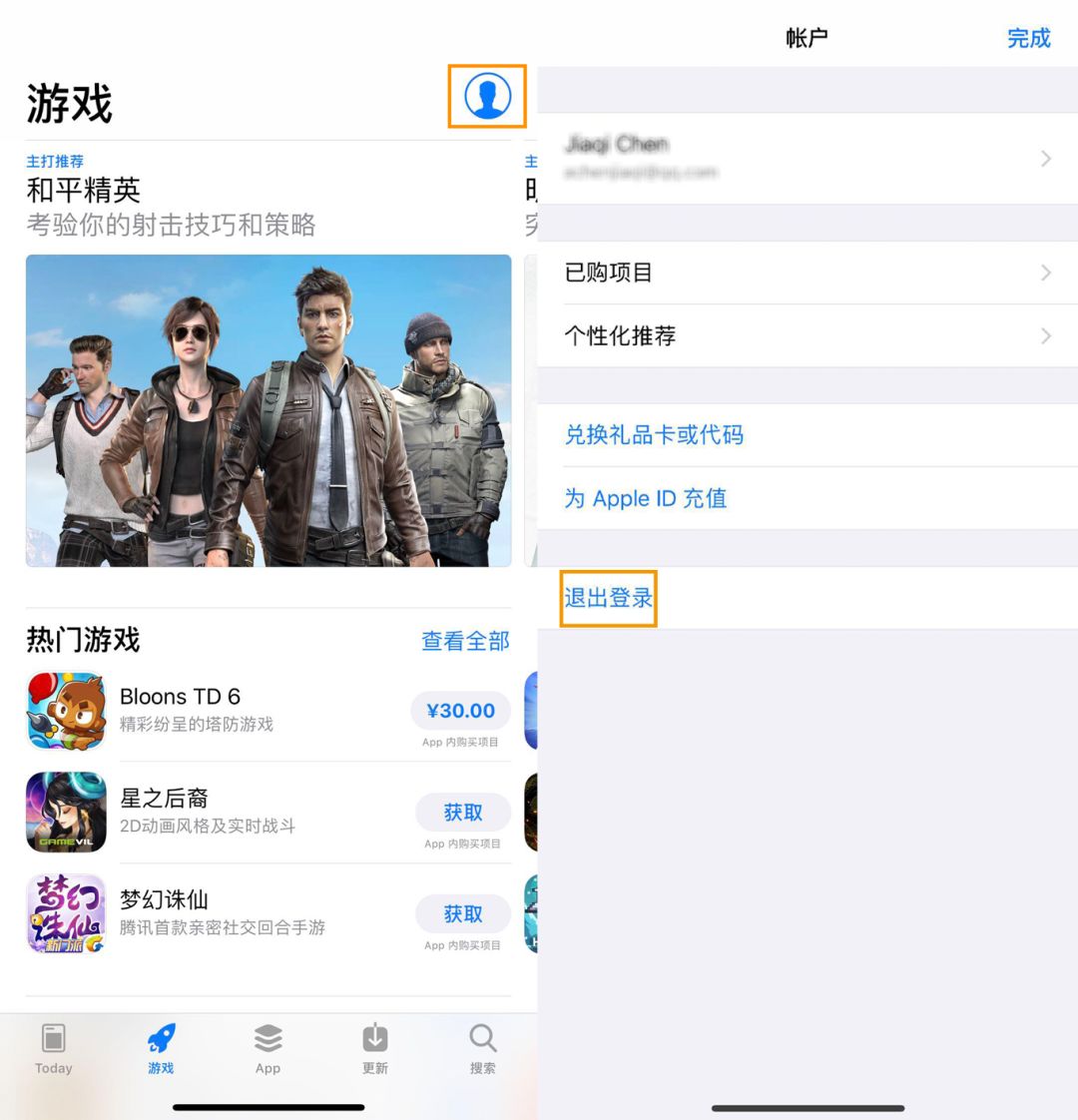The height and width of the screenshot is (1120, 1078).
Task: Add funds to Apple ID (为 Apple ID 充值)
Action: [646, 498]
